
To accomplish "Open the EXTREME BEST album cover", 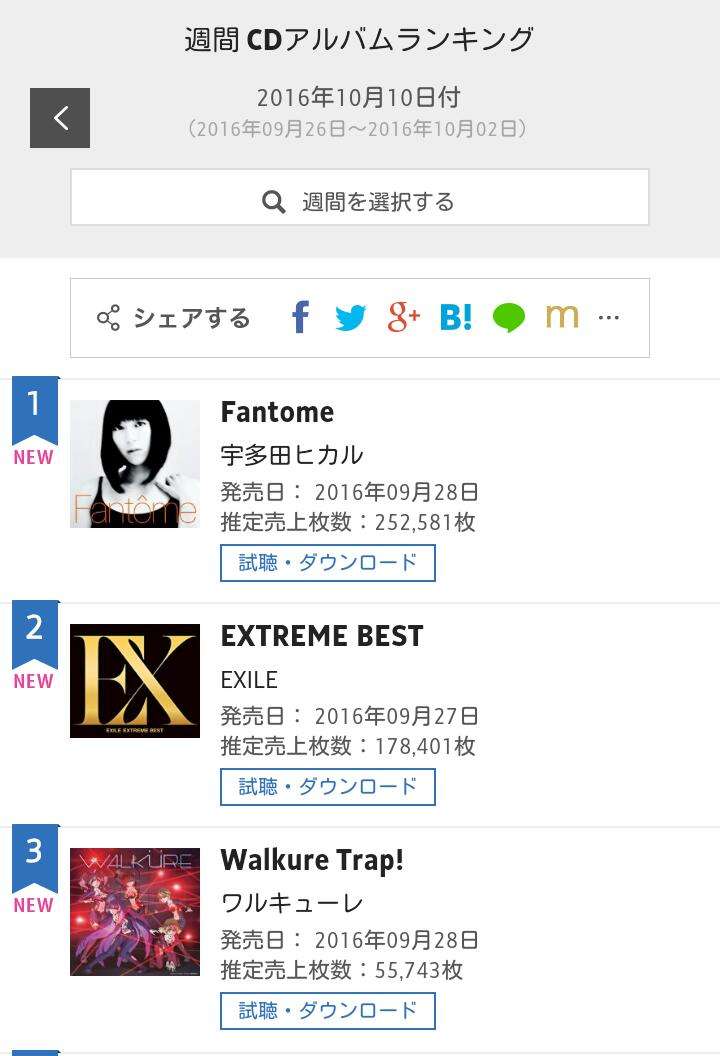I will click(x=135, y=681).
